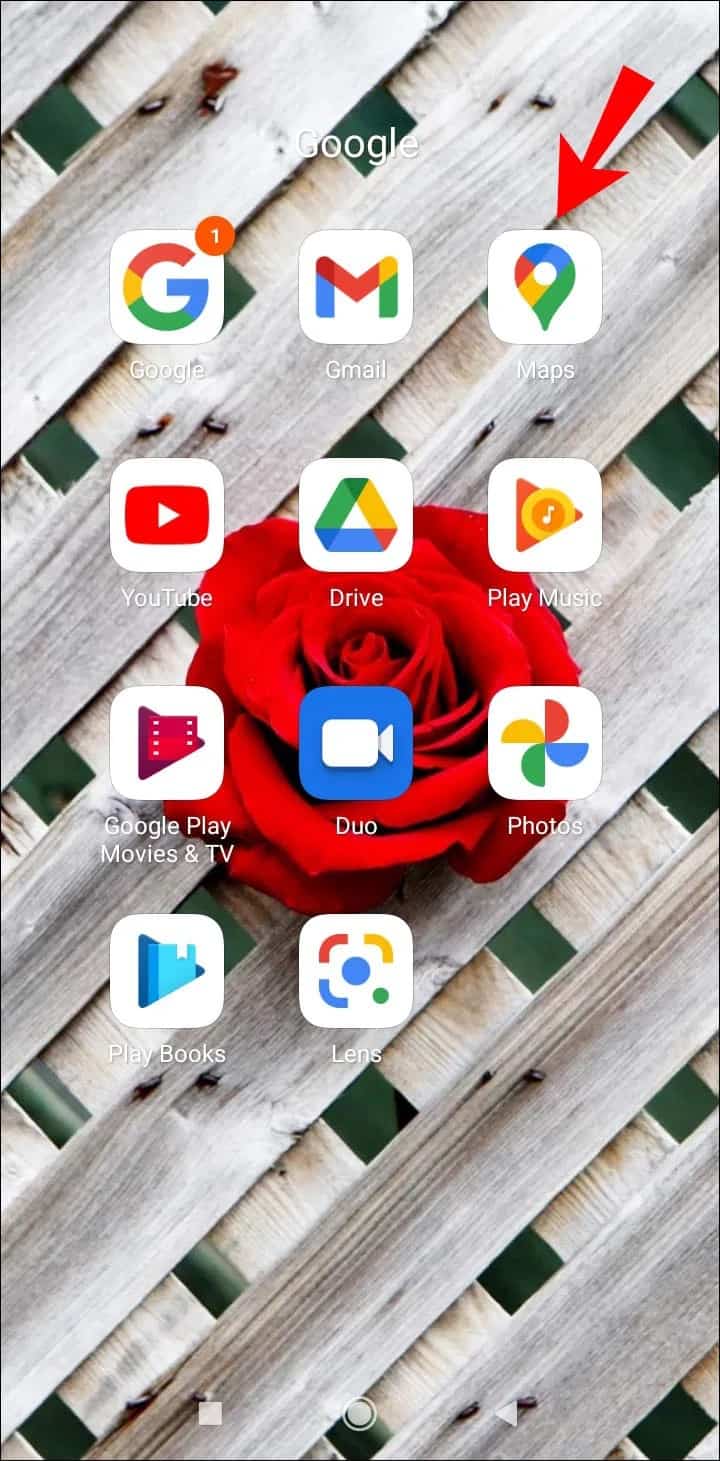Open the Maps app
The width and height of the screenshot is (720, 1461).
tap(545, 287)
